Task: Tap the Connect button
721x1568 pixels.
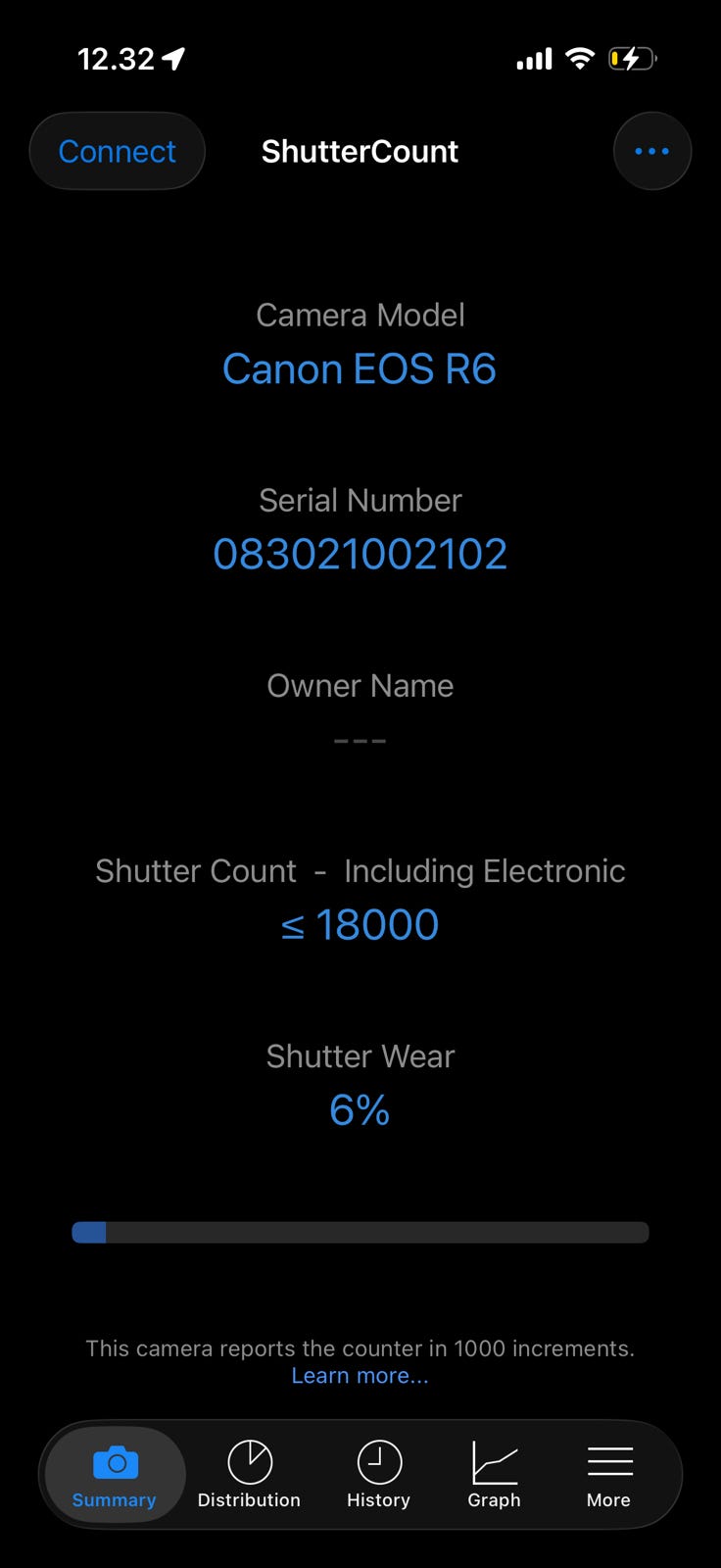Action: point(118,151)
